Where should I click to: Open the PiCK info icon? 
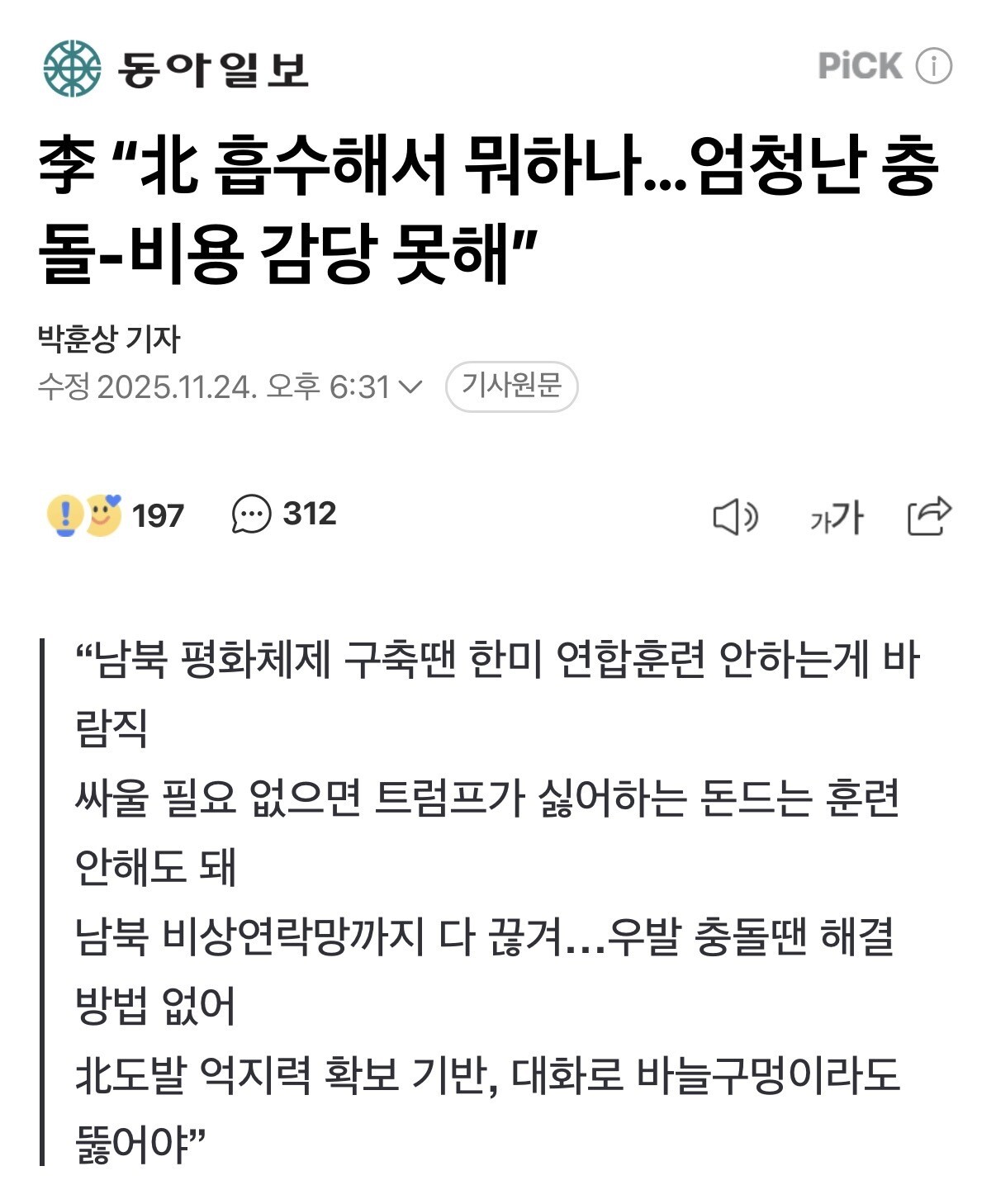934,66
